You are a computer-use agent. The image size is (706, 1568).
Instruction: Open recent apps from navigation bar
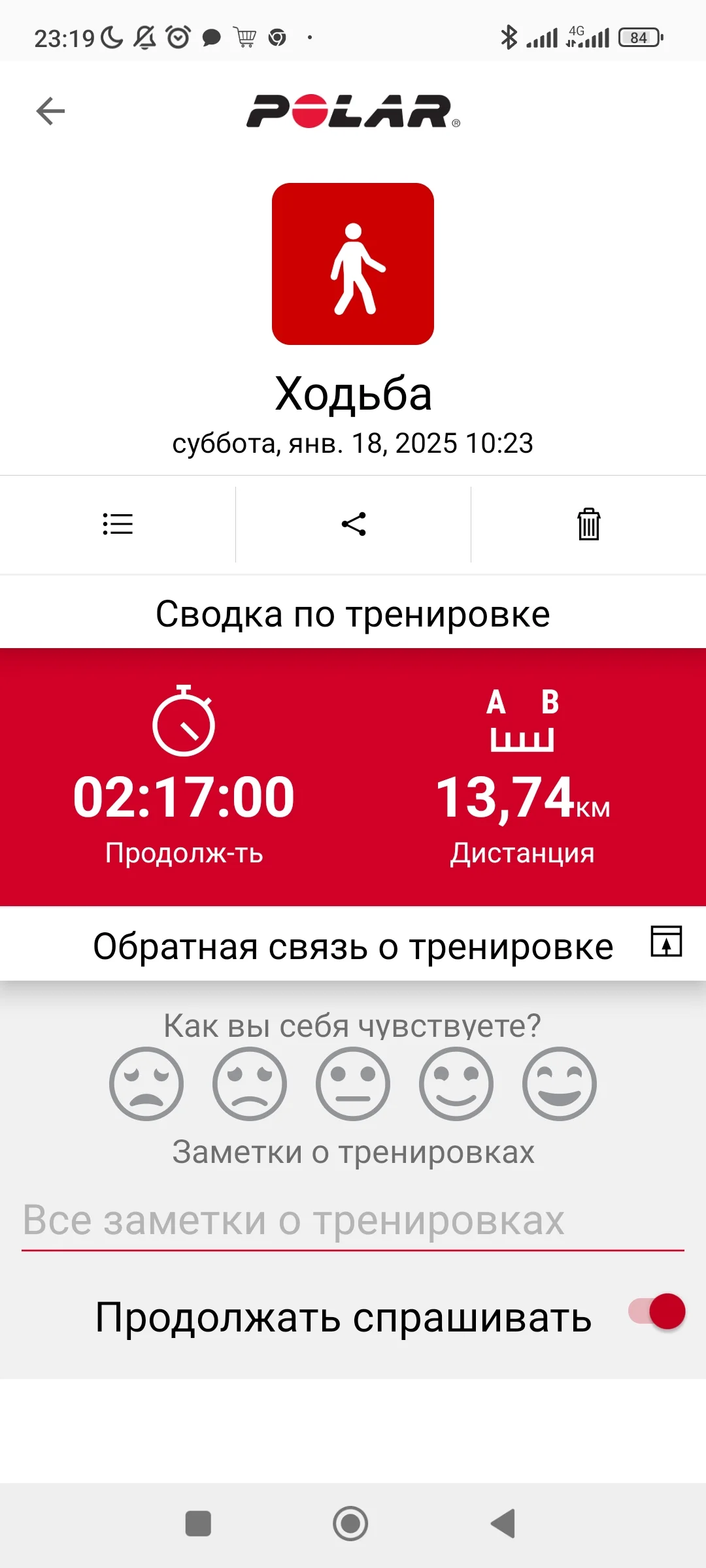(x=198, y=1524)
